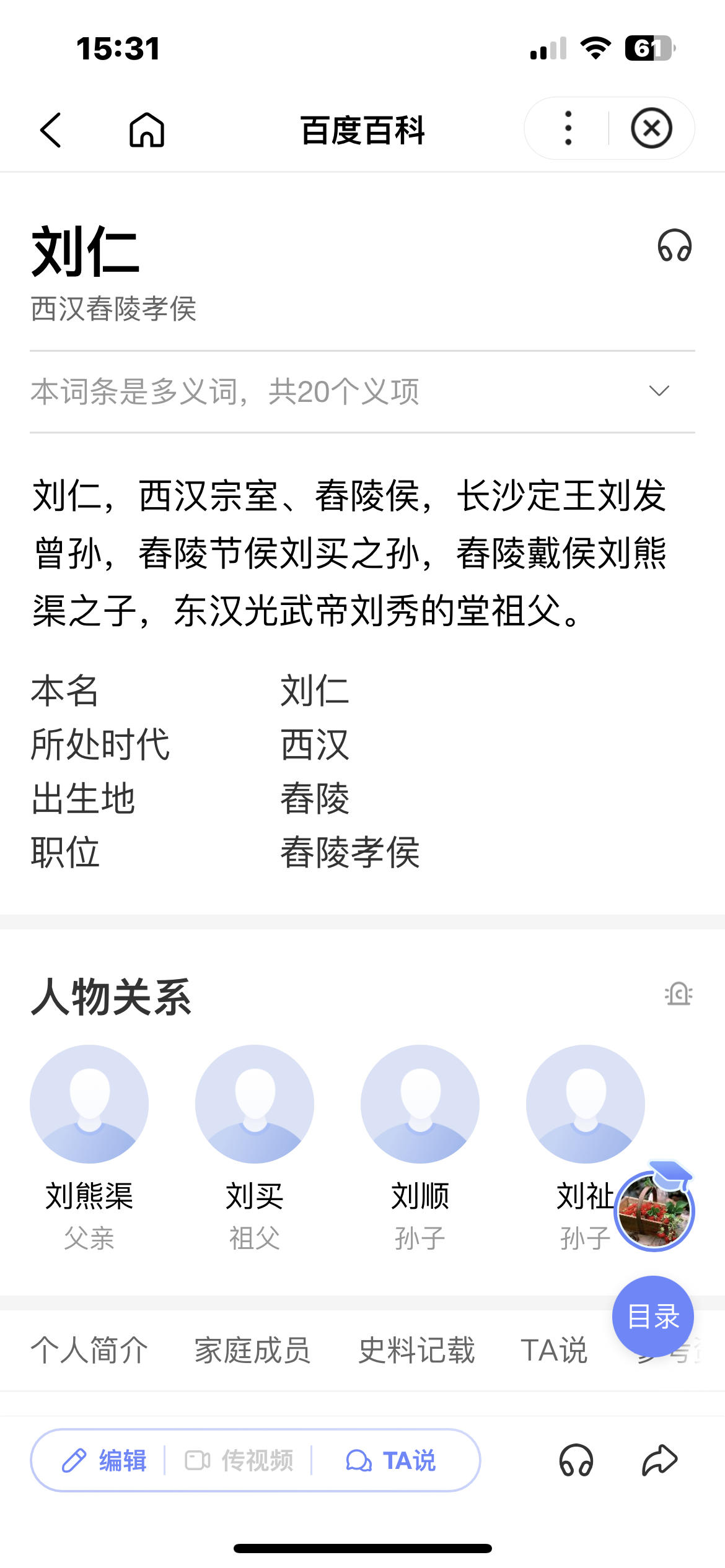Switch to the 史料记载 tab

[x=417, y=1351]
